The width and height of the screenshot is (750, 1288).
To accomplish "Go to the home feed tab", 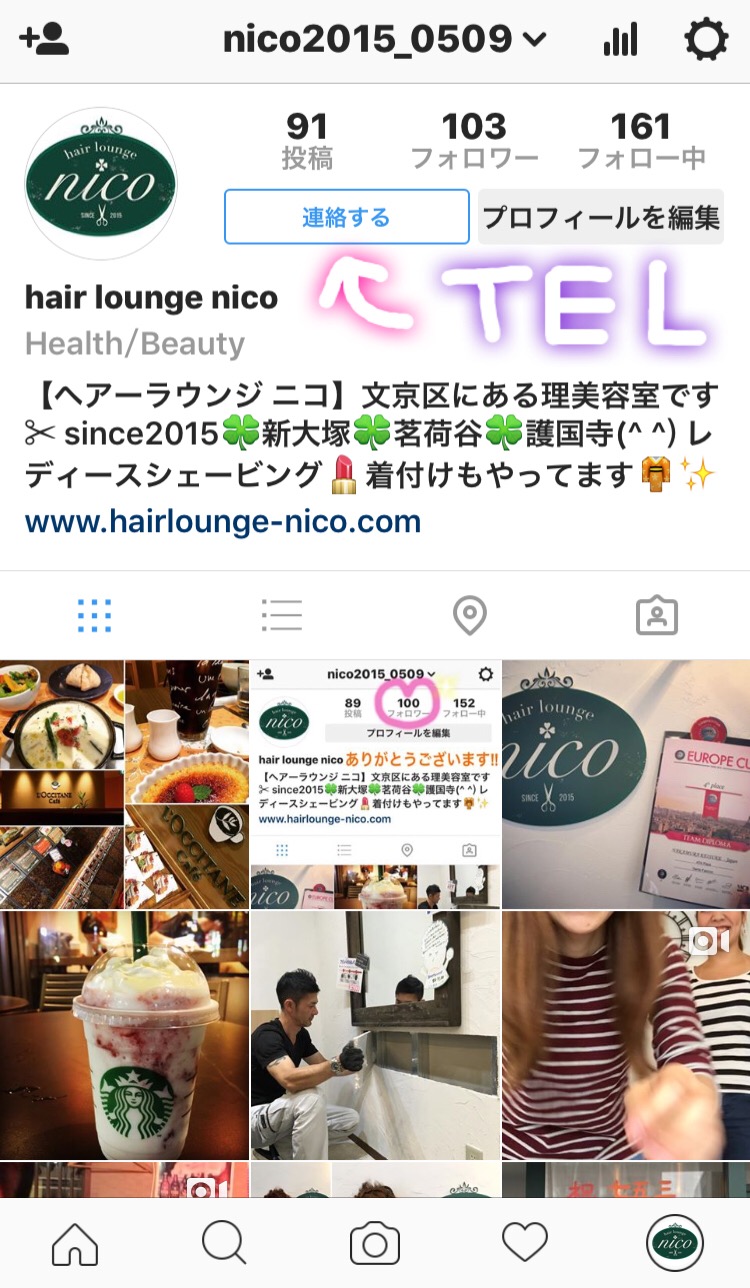I will coord(75,1244).
